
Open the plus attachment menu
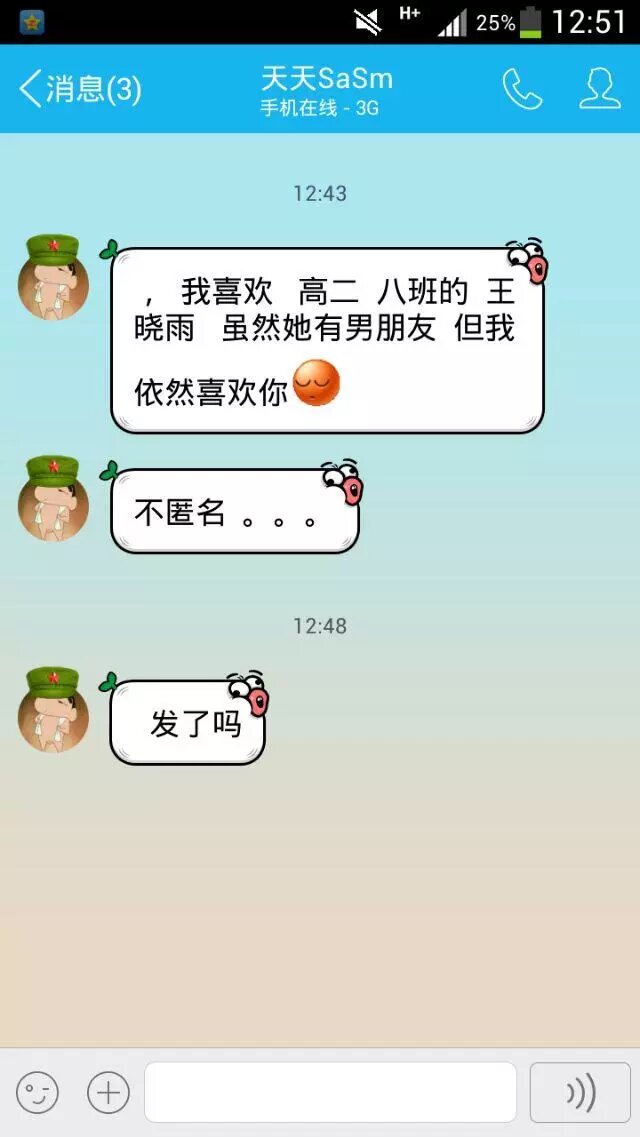click(x=108, y=1092)
